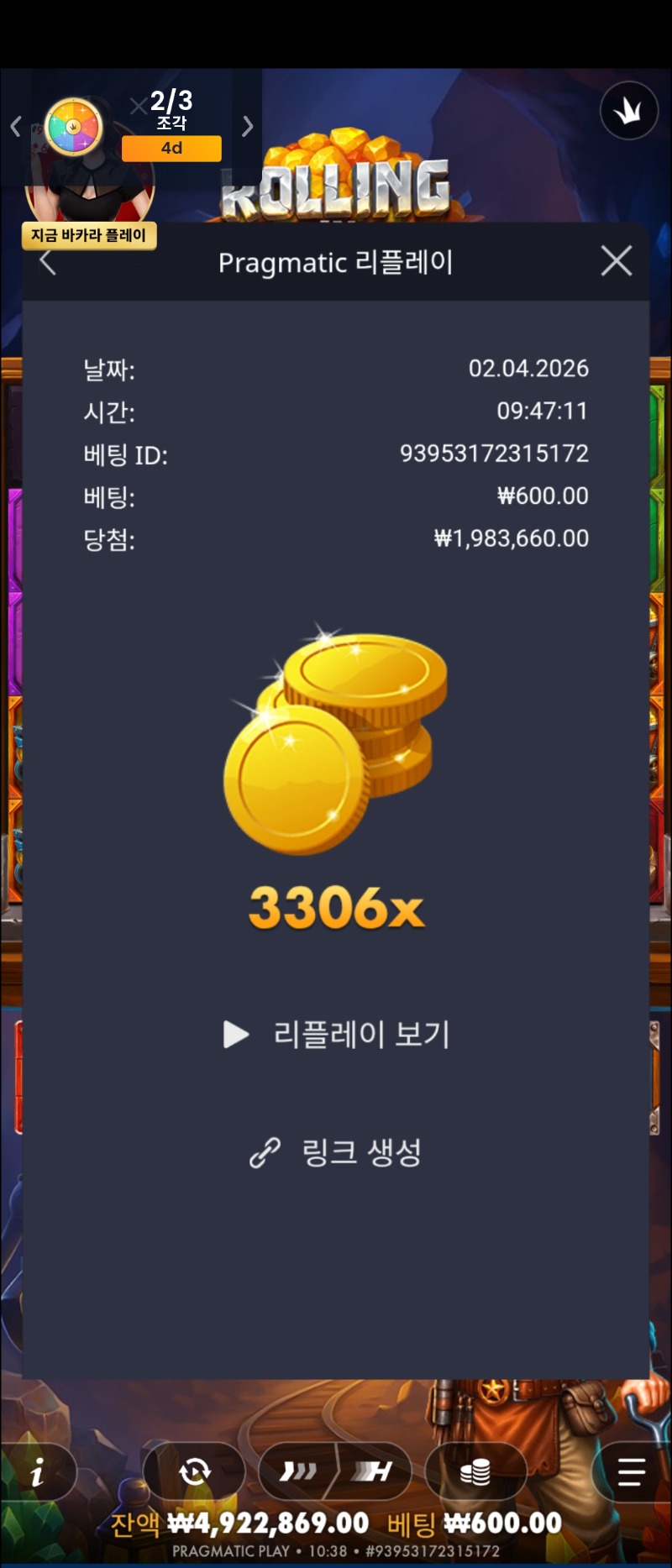The image size is (672, 1568).
Task: Show the next promo with the right arrow
Action: coord(247,127)
